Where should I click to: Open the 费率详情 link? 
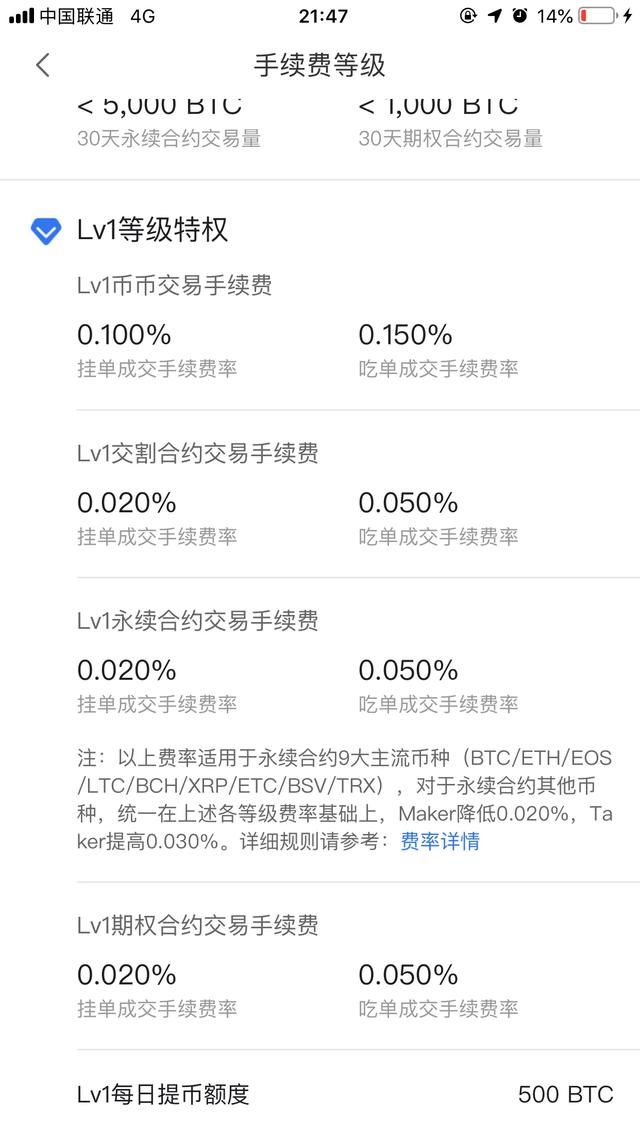click(x=439, y=841)
